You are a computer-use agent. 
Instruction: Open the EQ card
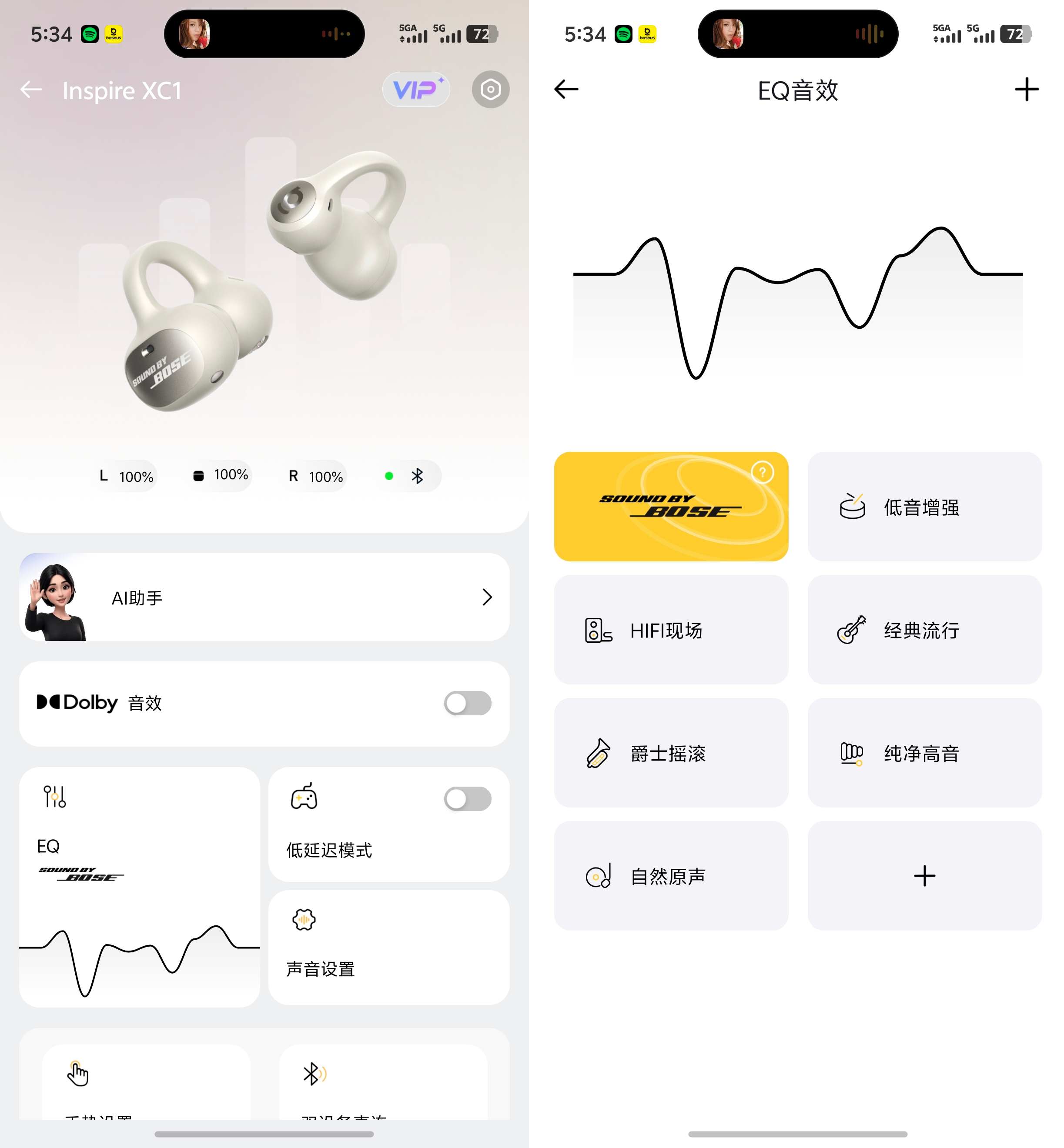click(139, 886)
